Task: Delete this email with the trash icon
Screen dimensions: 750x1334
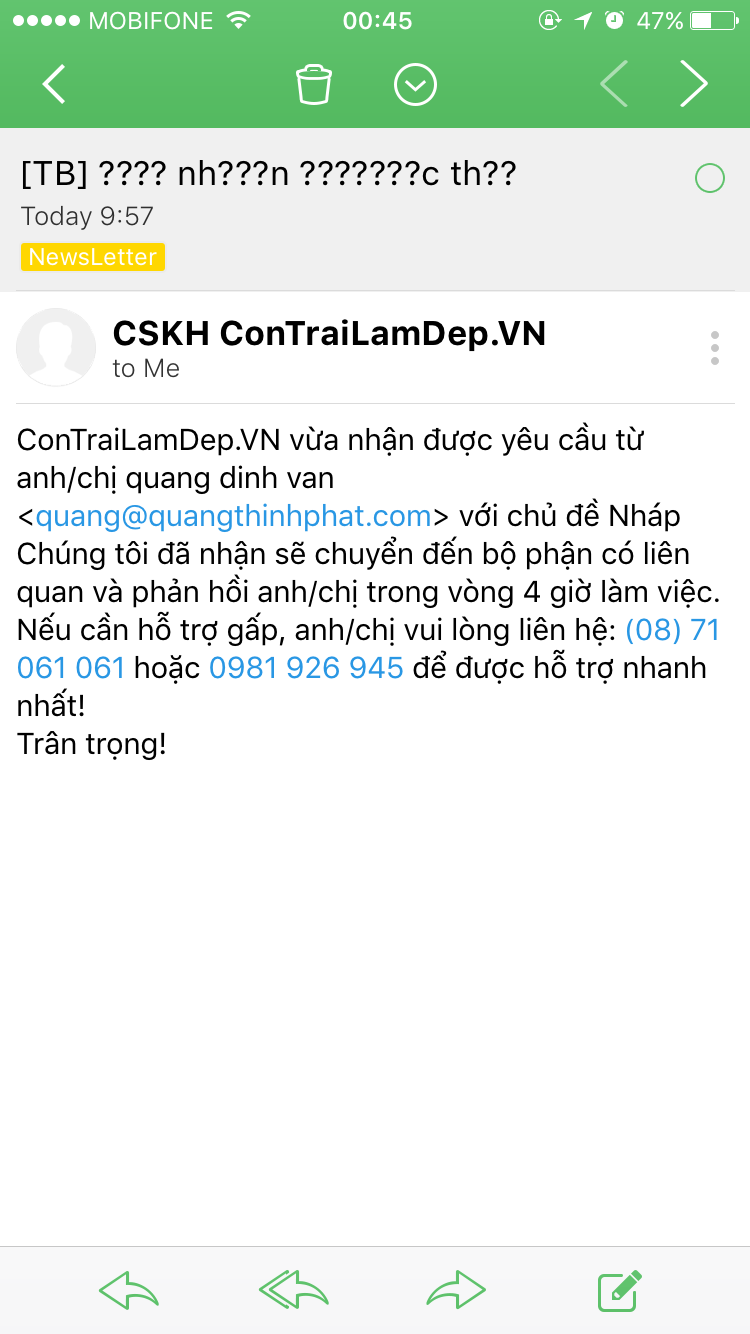Action: [x=314, y=85]
